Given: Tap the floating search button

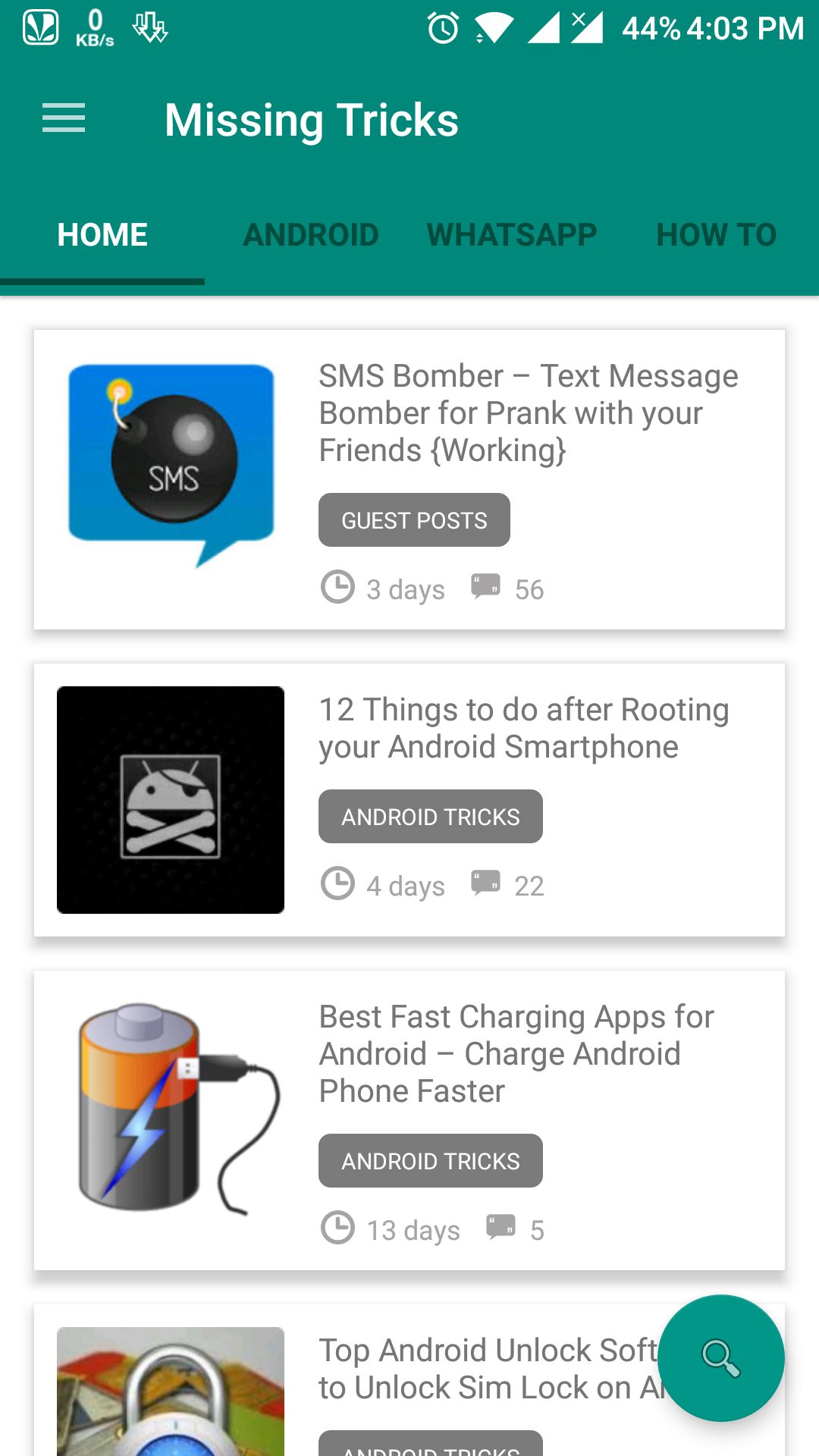Looking at the screenshot, I should point(720,1357).
